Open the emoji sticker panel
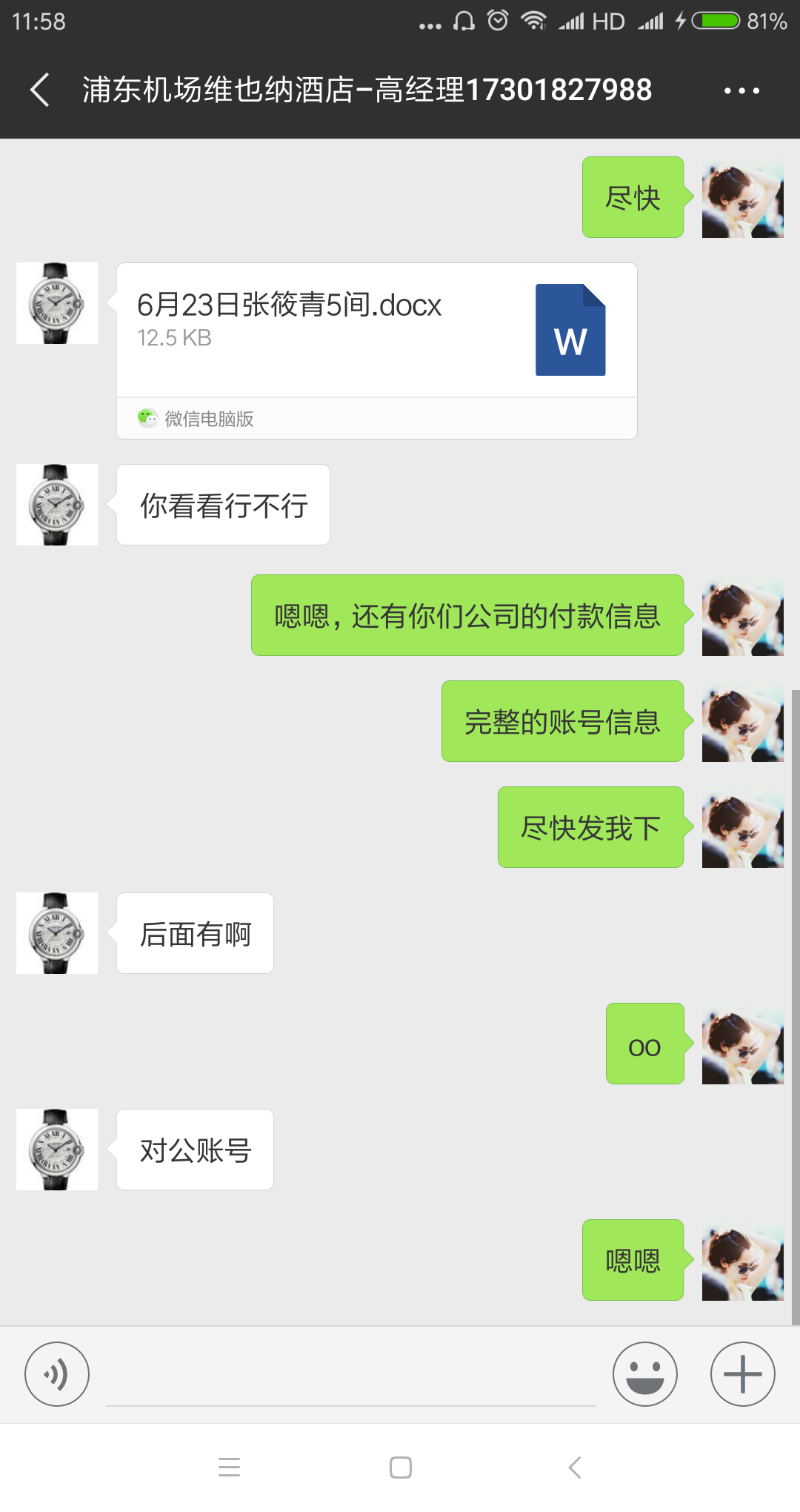 click(x=644, y=1374)
